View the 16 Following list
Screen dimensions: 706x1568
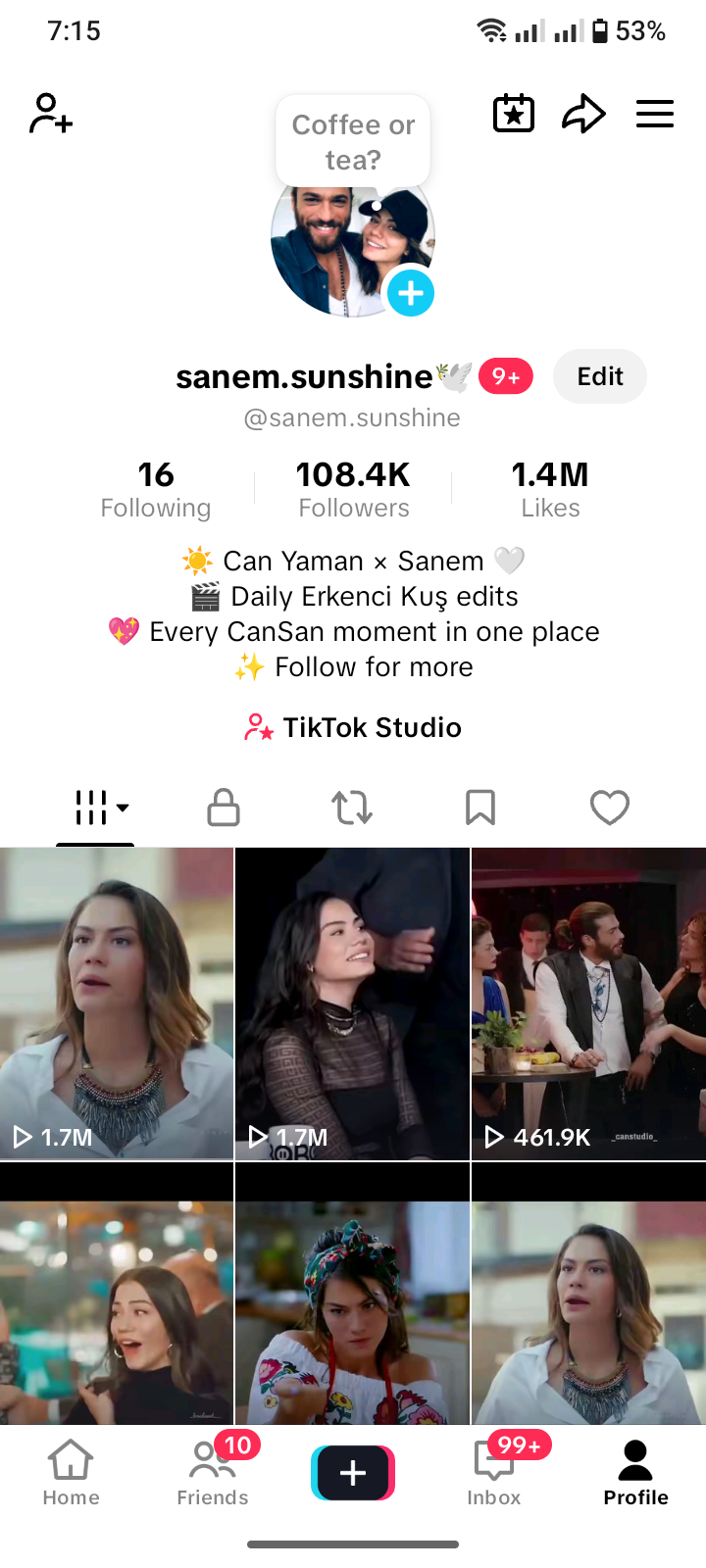156,489
